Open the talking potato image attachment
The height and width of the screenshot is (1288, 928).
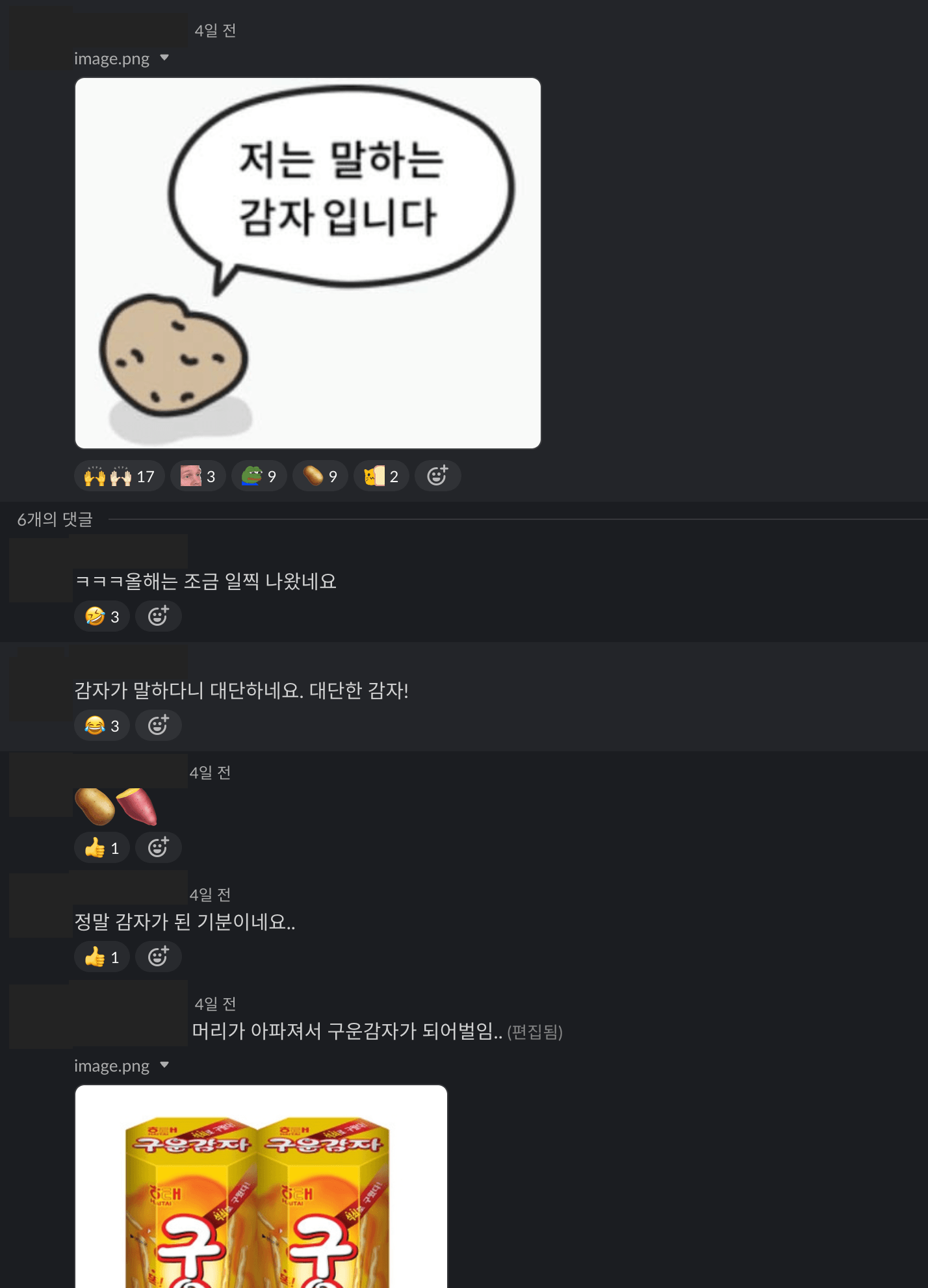307,263
